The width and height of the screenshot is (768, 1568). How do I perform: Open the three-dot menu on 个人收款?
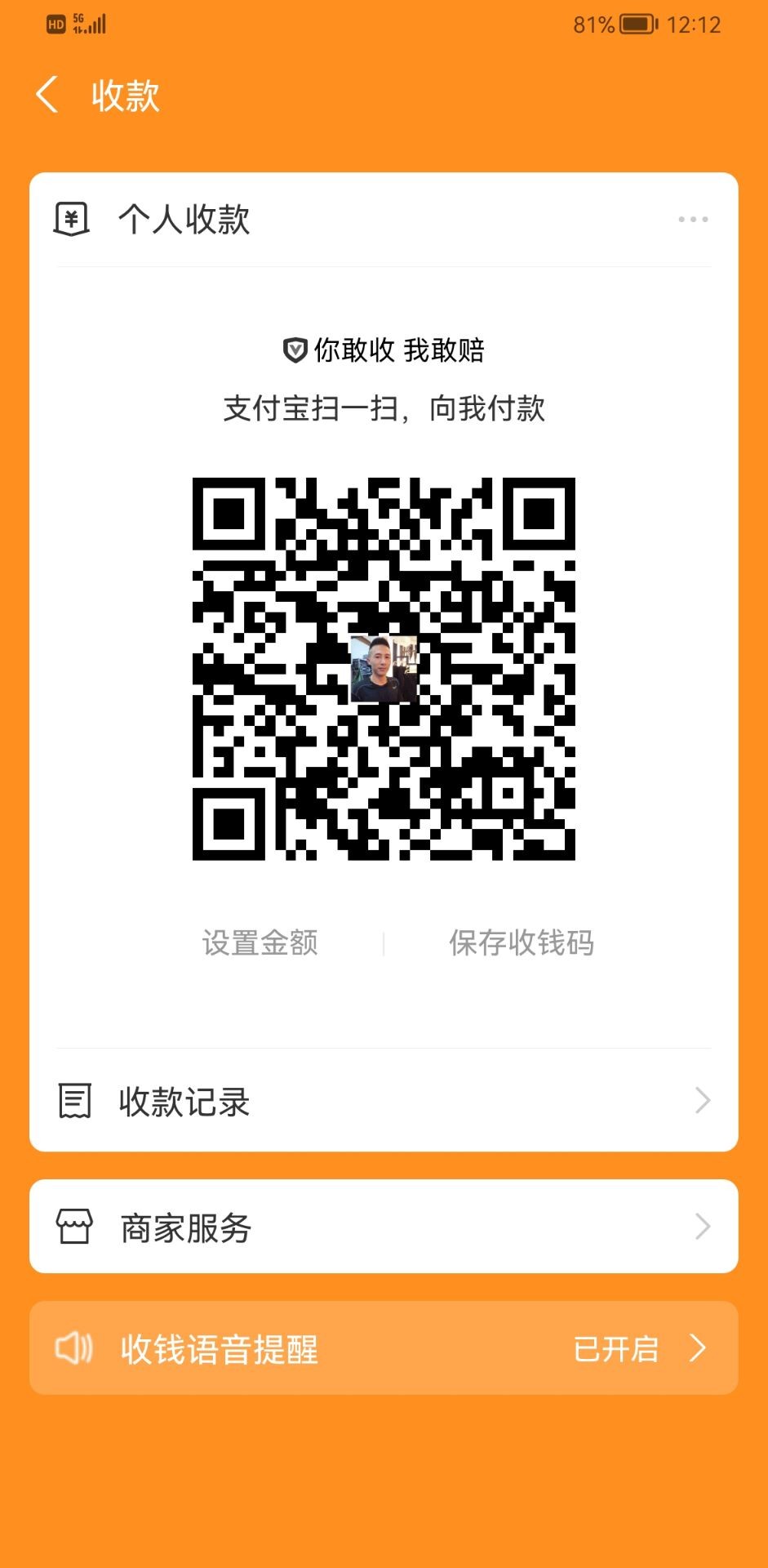692,219
